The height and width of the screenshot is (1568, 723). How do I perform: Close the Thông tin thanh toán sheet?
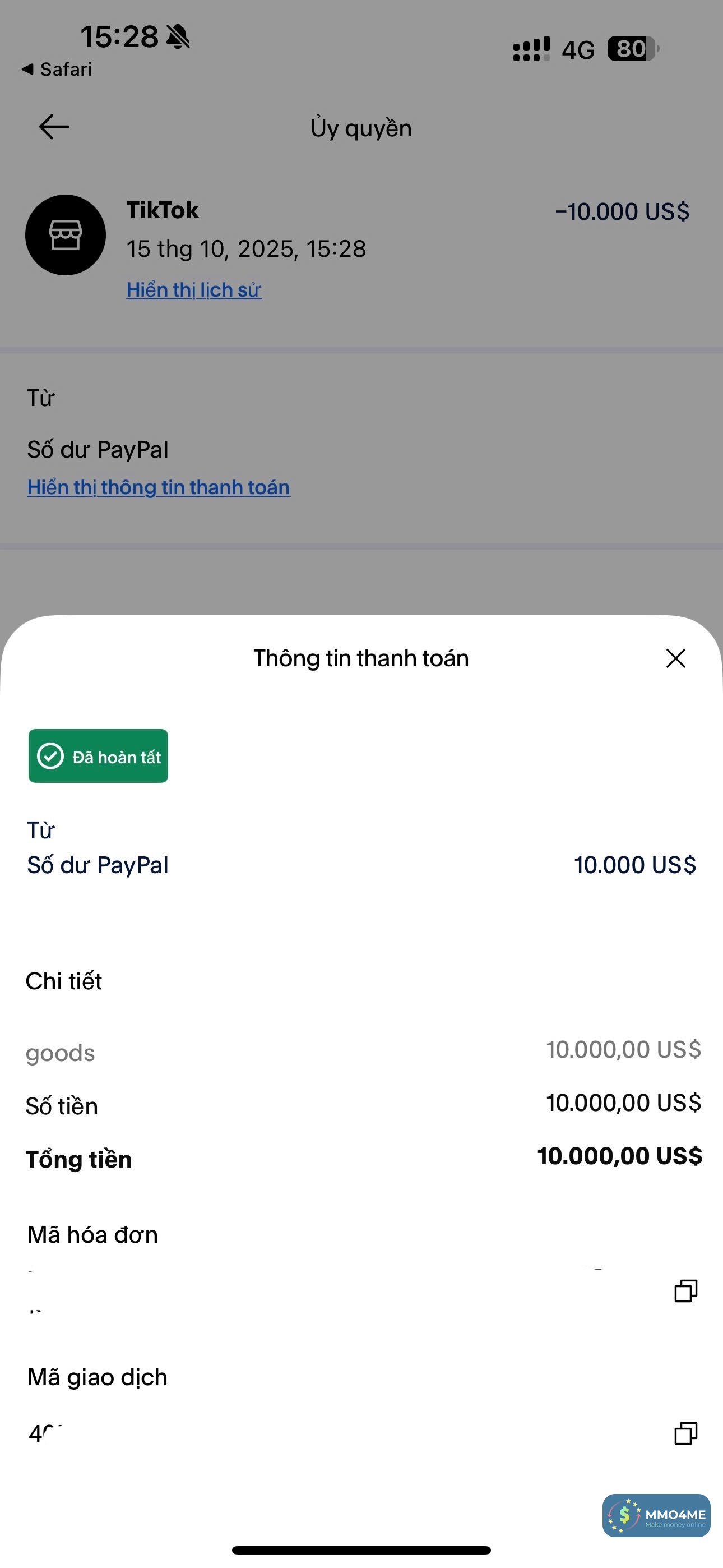click(675, 658)
